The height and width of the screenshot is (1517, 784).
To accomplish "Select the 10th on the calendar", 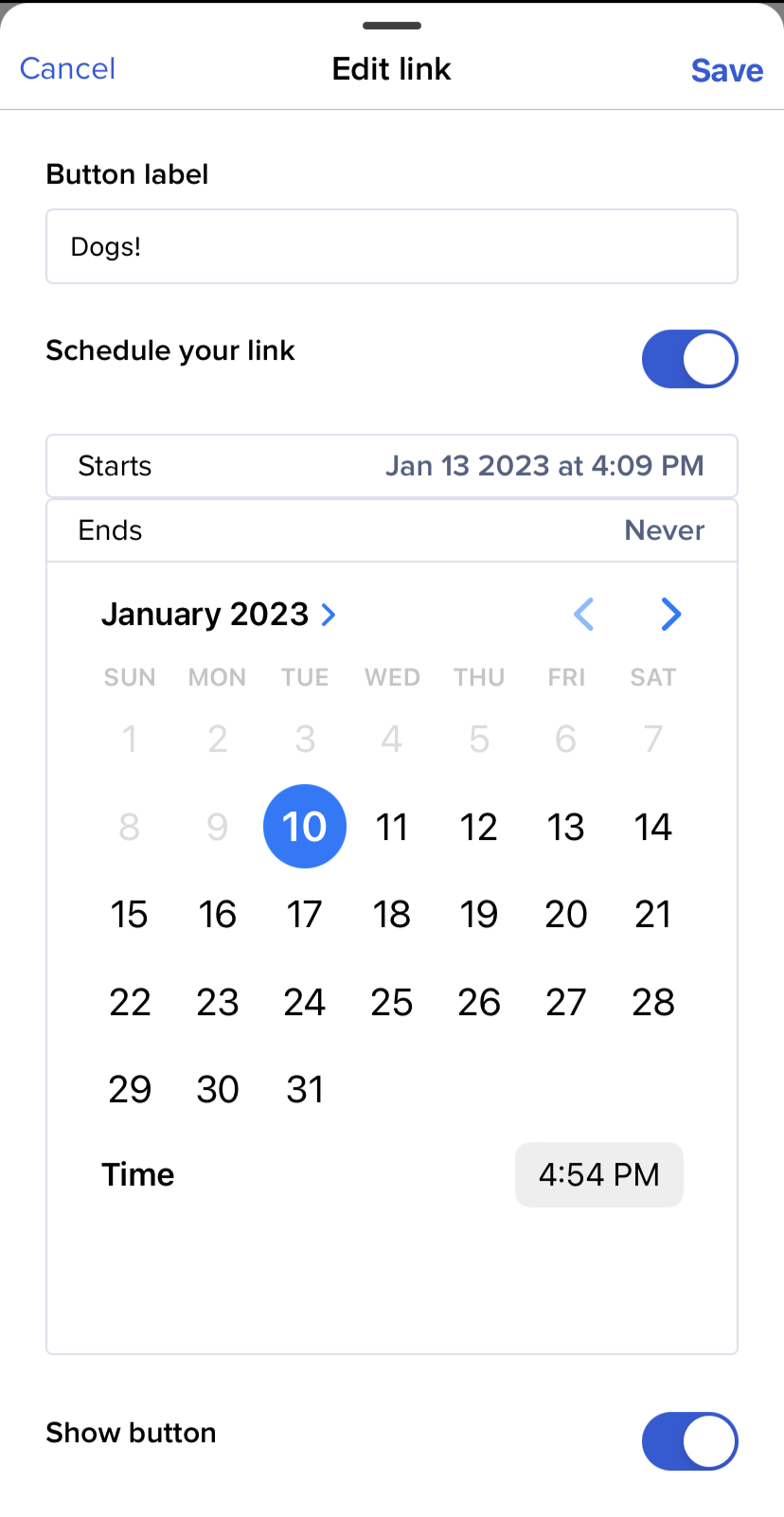I will [x=305, y=827].
